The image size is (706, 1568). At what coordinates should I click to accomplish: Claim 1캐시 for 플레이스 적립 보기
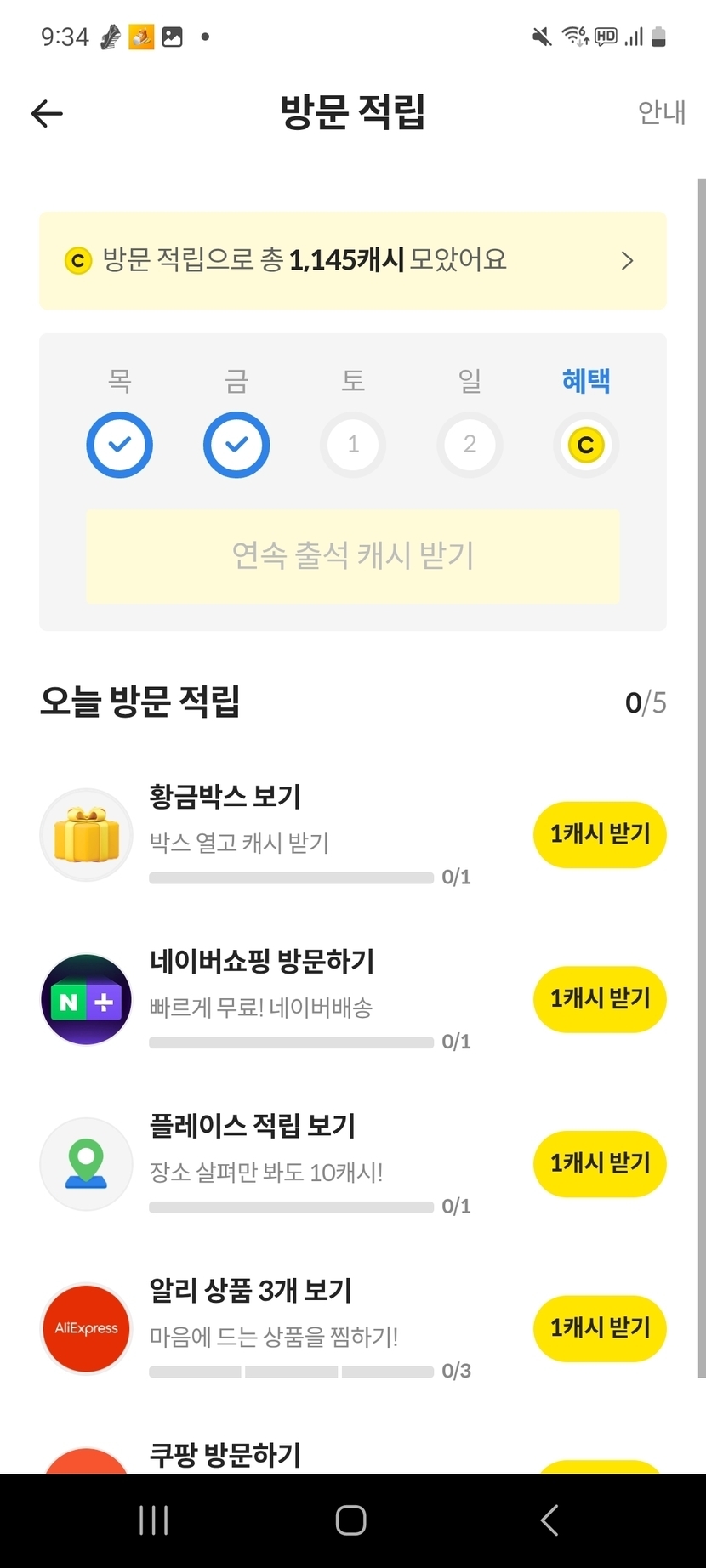[x=599, y=1163]
